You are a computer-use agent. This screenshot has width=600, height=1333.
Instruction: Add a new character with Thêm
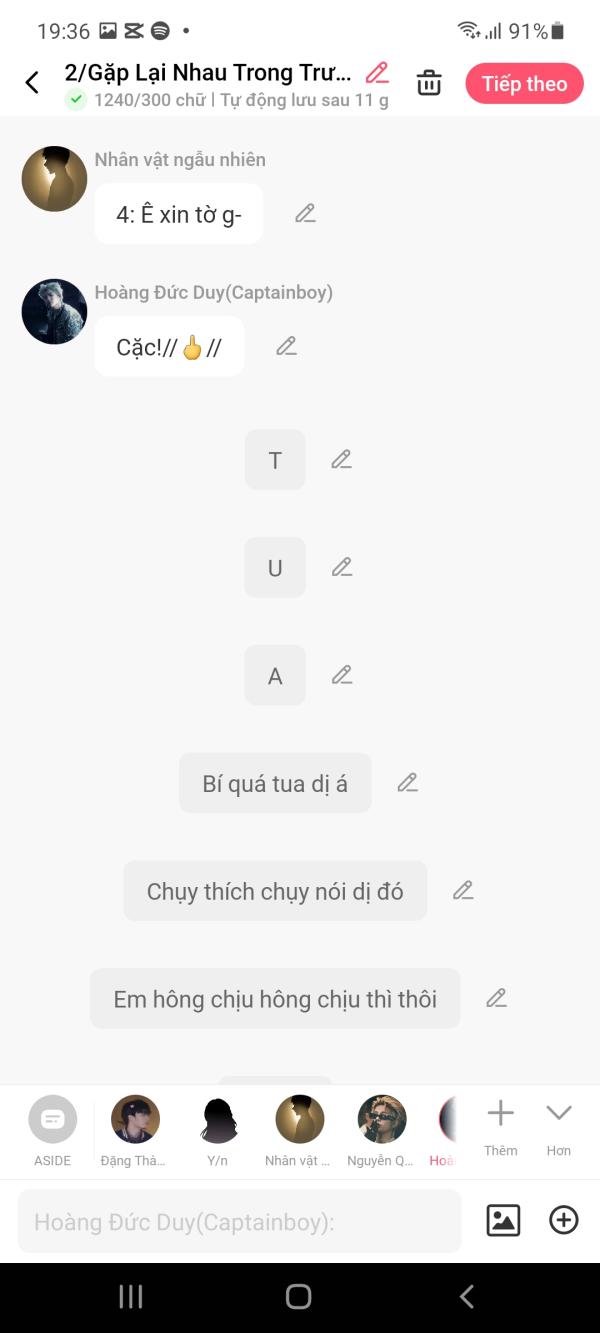[x=500, y=1127]
